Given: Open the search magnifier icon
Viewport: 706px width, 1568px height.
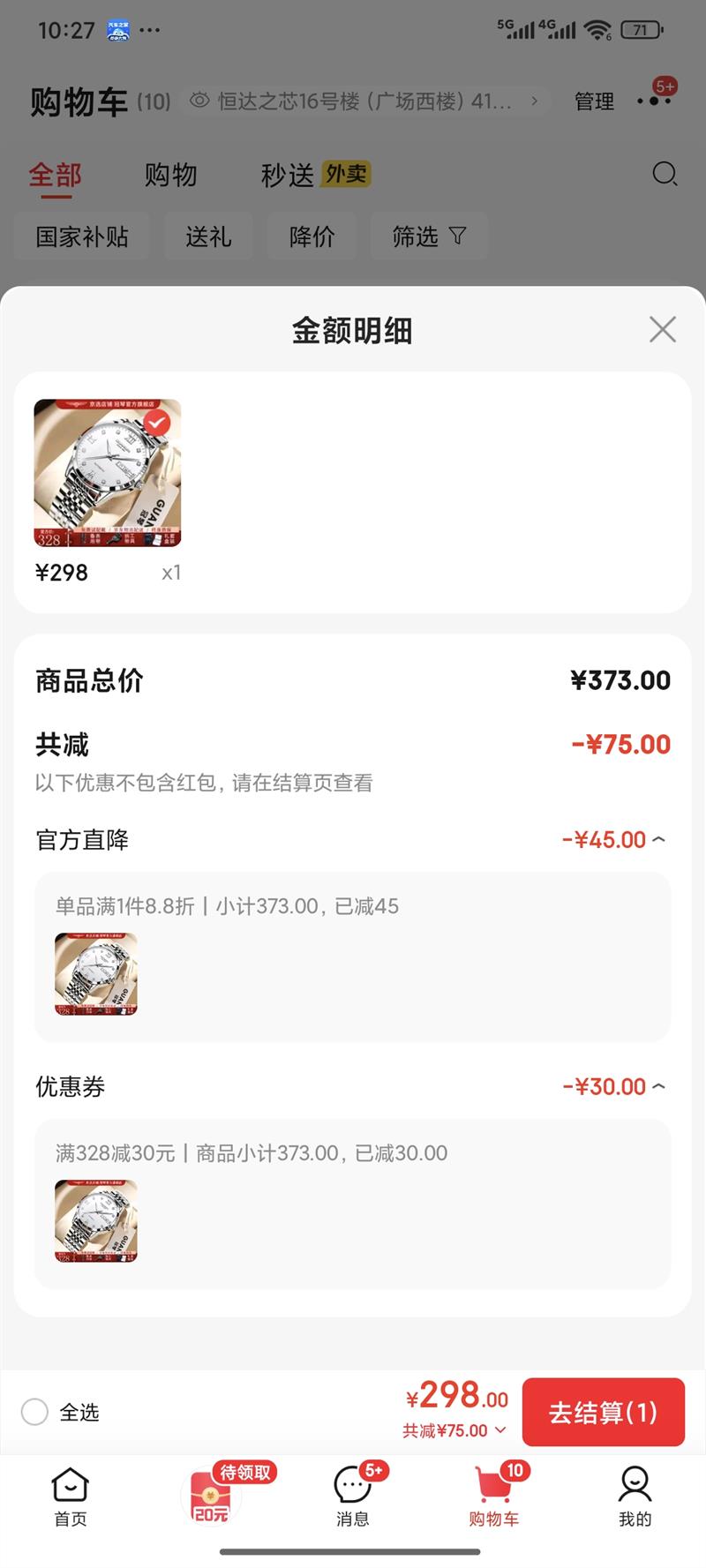Looking at the screenshot, I should tap(665, 175).
